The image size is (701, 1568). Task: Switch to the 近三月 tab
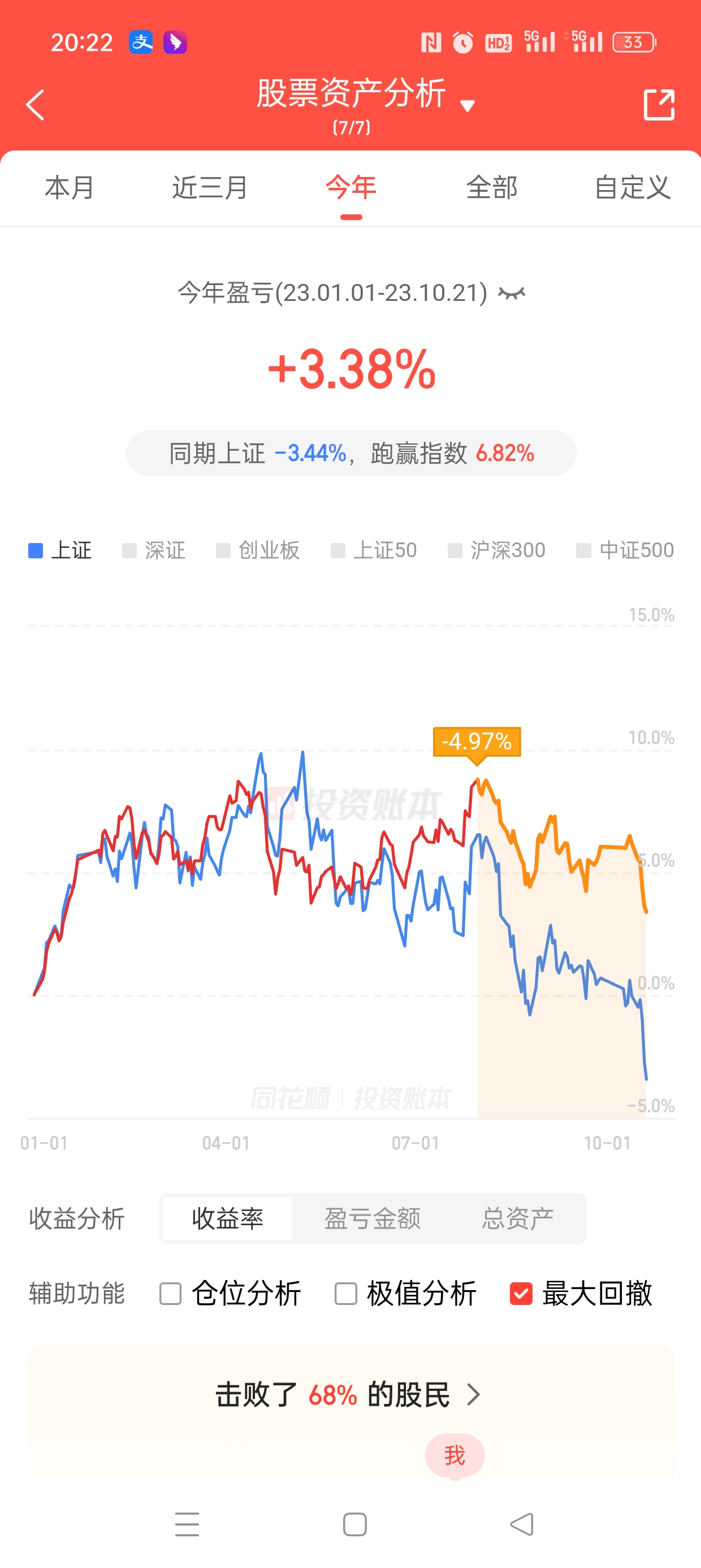click(x=210, y=187)
